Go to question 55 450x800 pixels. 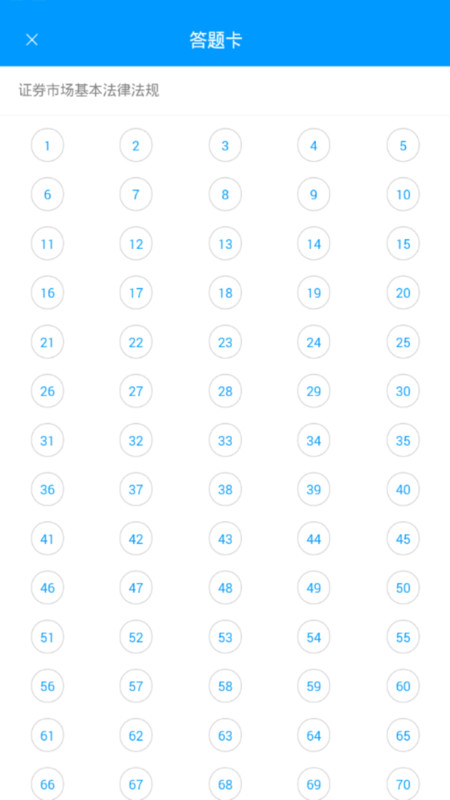click(403, 637)
